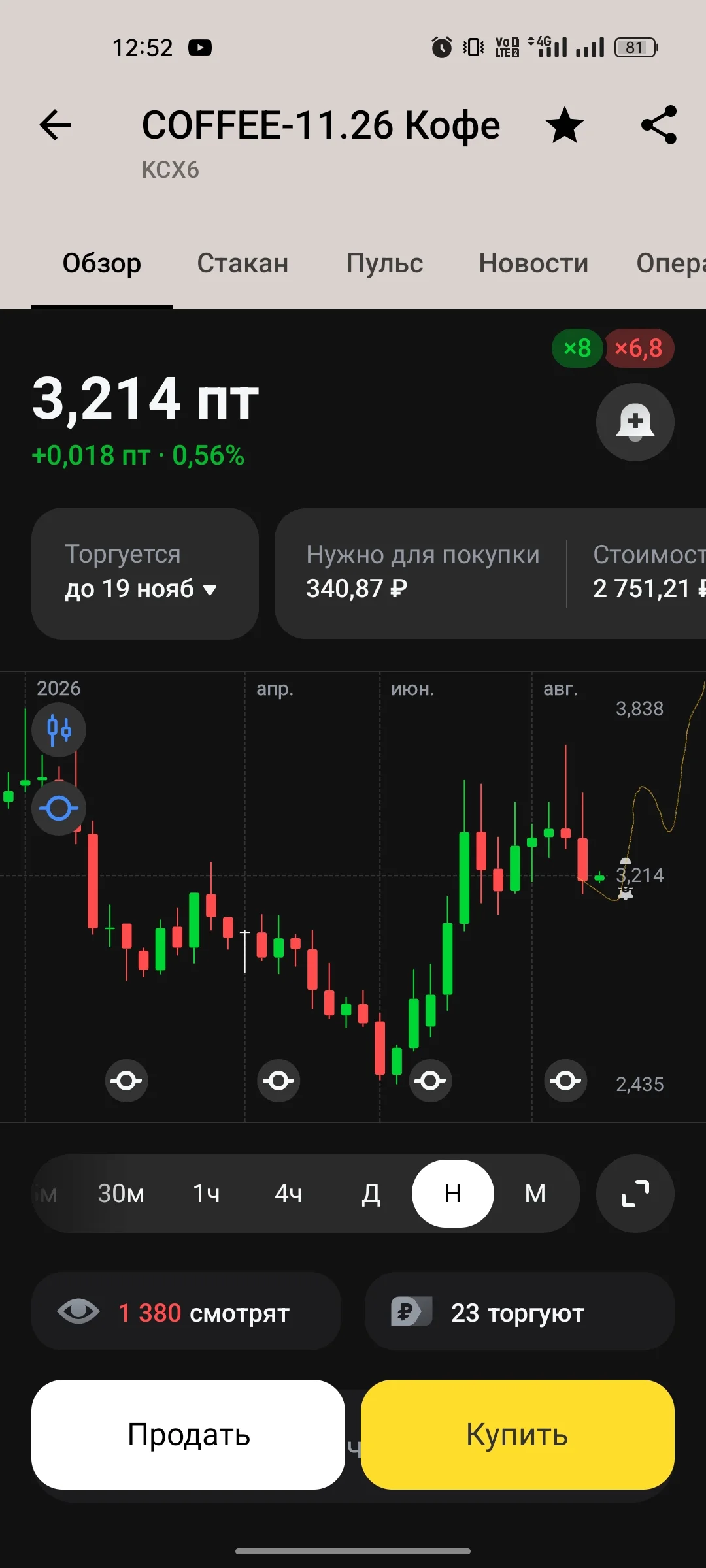Expand the Торгуется до 19 нояб dropdown
Viewport: 706px width, 1568px height.
point(145,573)
